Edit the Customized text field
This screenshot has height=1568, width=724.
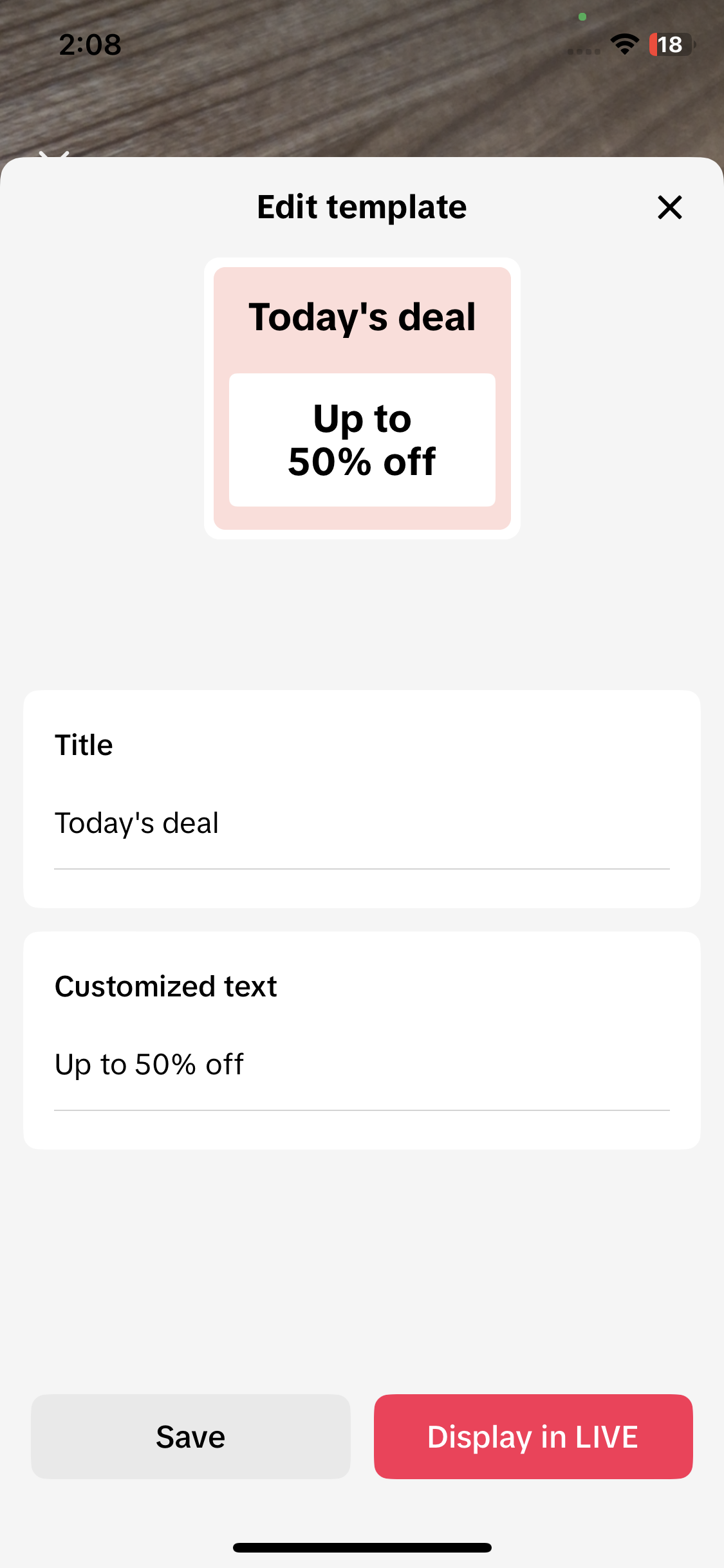(360, 1065)
